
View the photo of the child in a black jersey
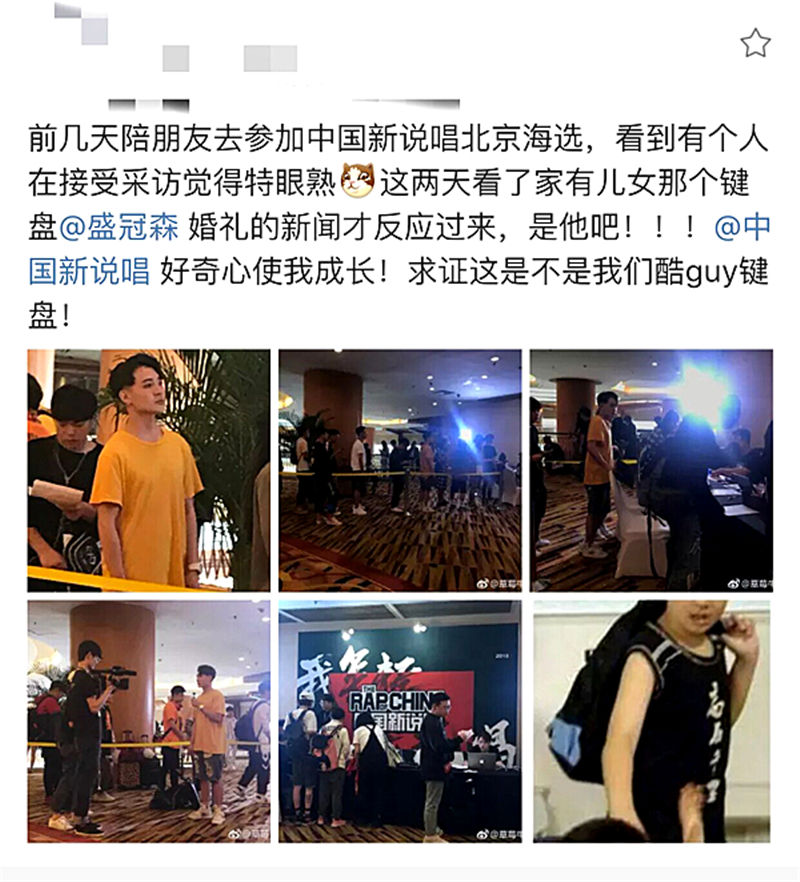coord(651,720)
